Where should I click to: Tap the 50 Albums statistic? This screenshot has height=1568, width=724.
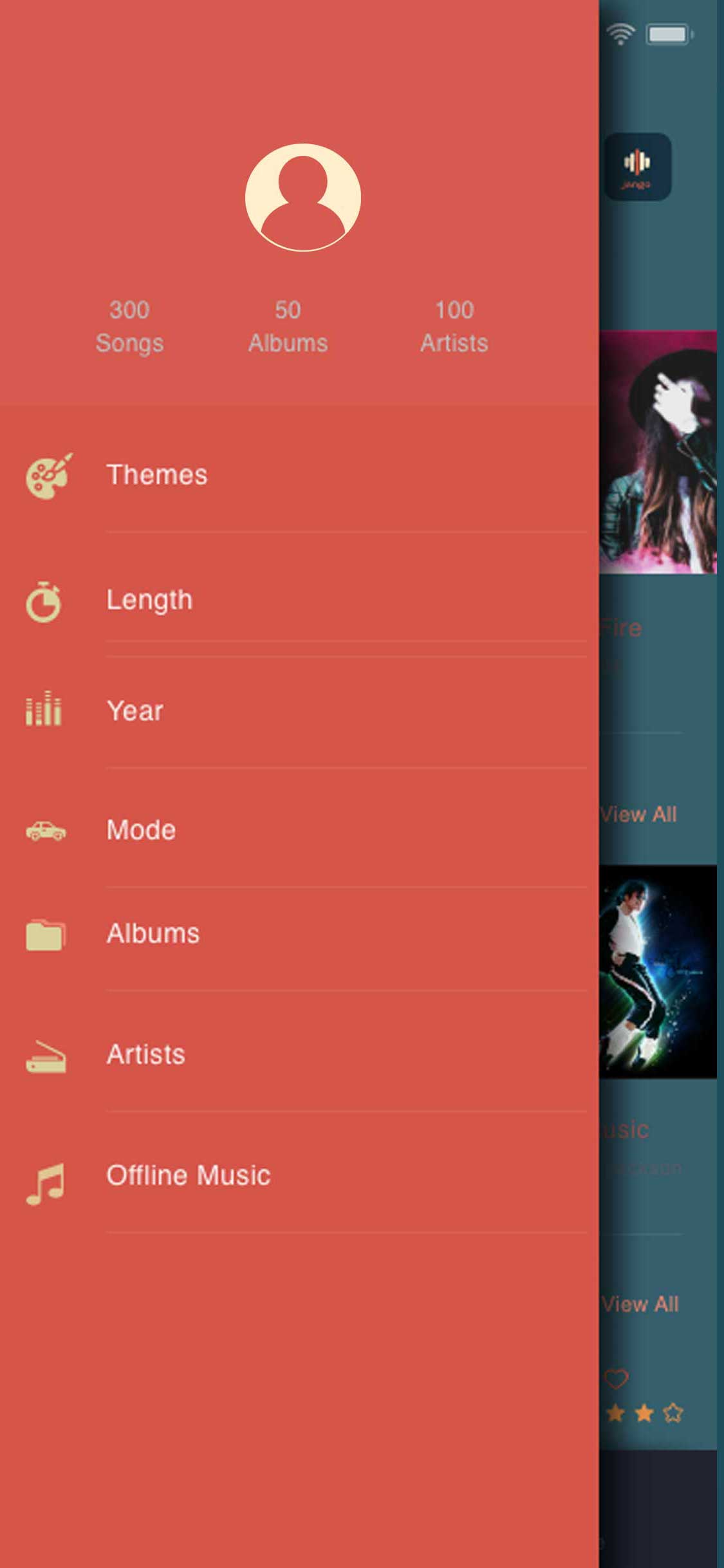coord(288,325)
